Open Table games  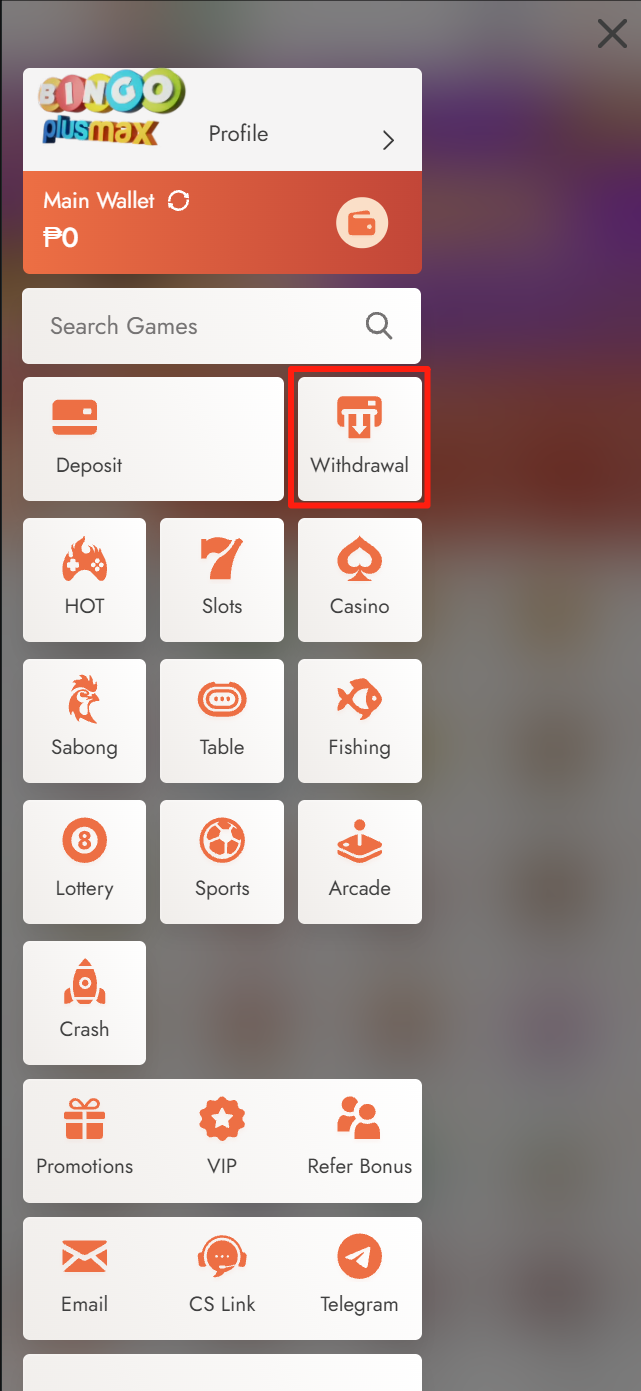pyautogui.click(x=222, y=720)
